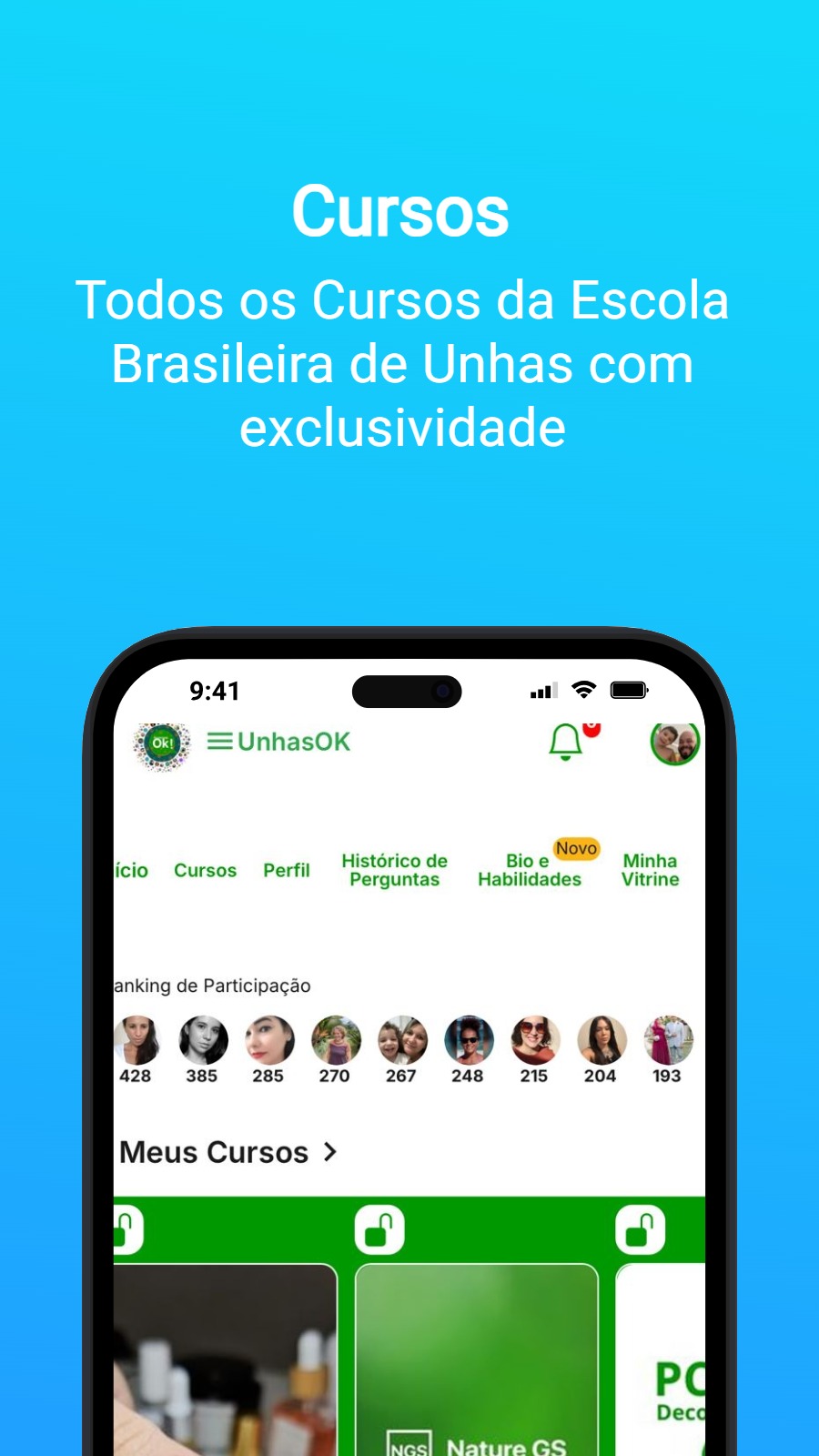Screen dimensions: 819x1456
Task: Open the Histórico de Perguntas section
Action: coord(394,870)
